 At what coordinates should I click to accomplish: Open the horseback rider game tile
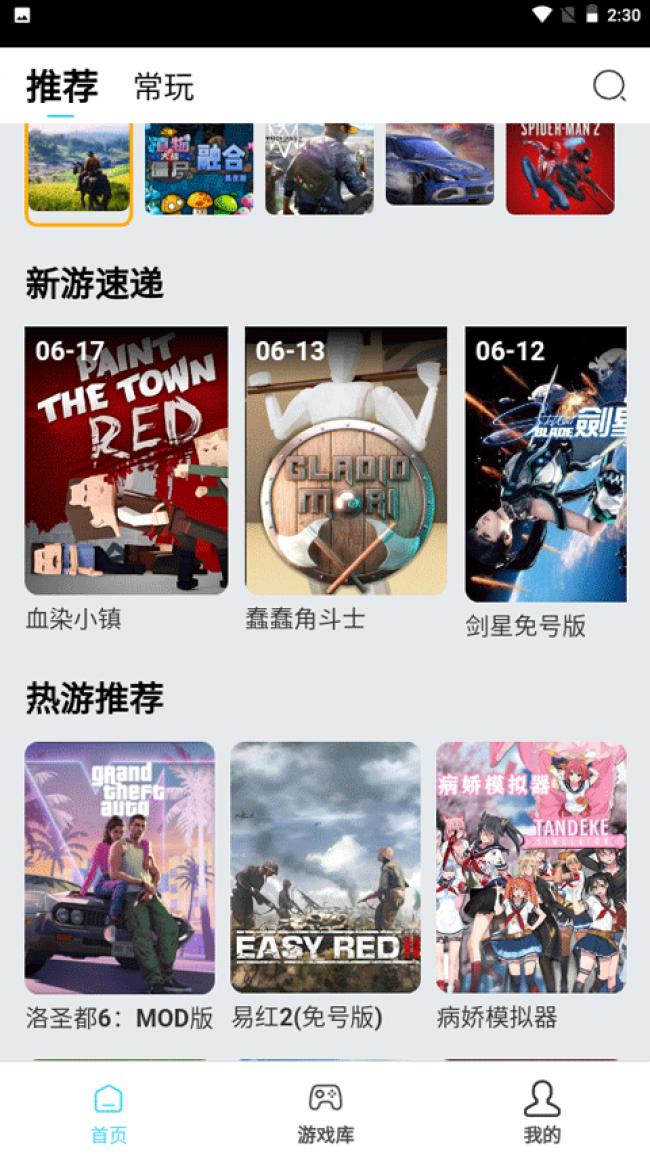(79, 170)
